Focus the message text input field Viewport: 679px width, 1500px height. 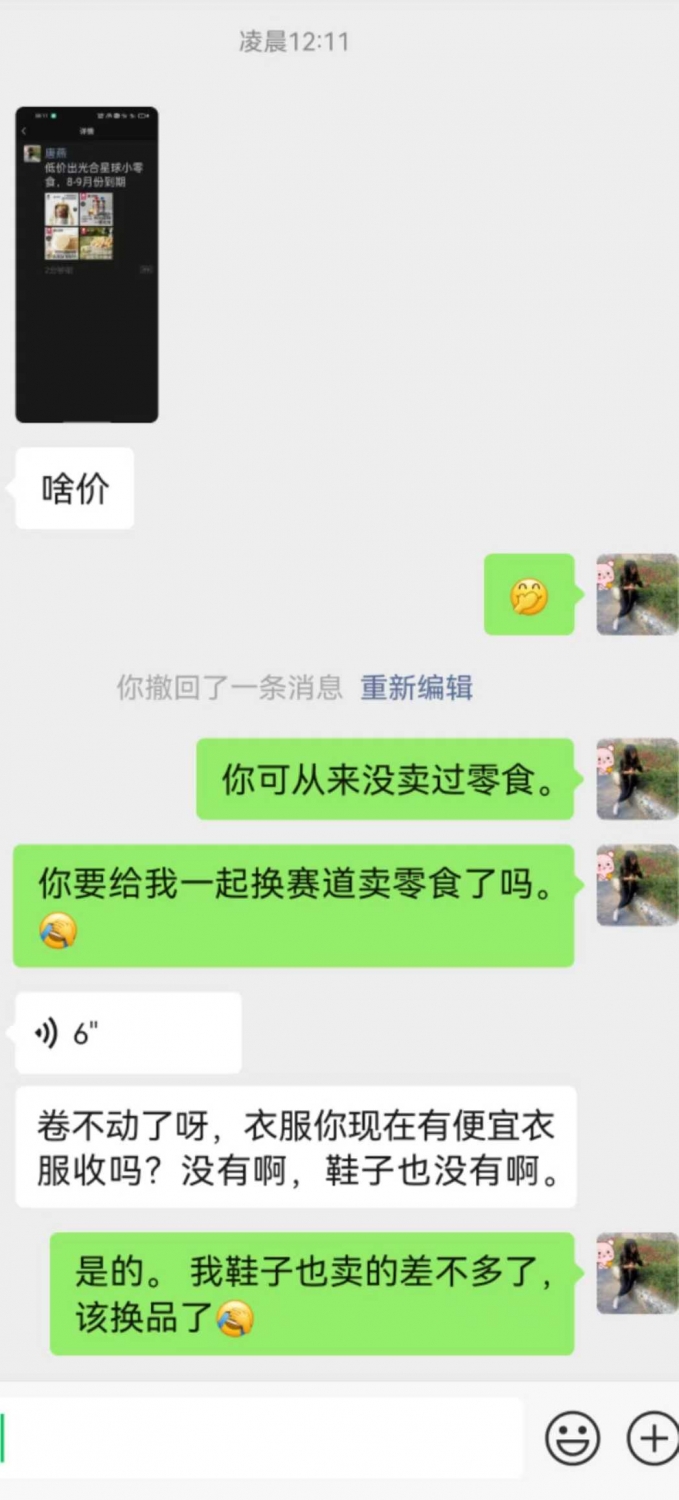262,1439
